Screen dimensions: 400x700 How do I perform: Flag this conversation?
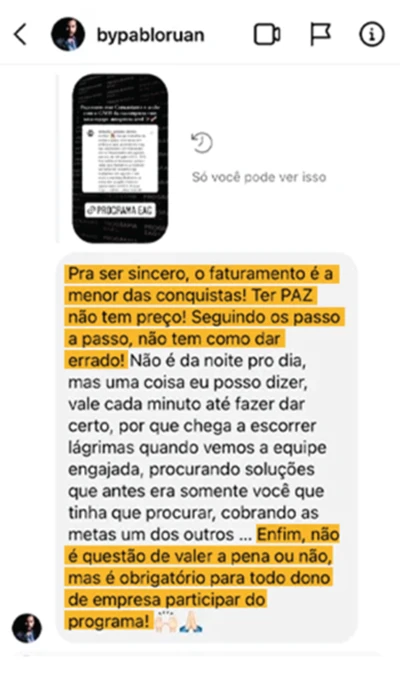point(320,34)
